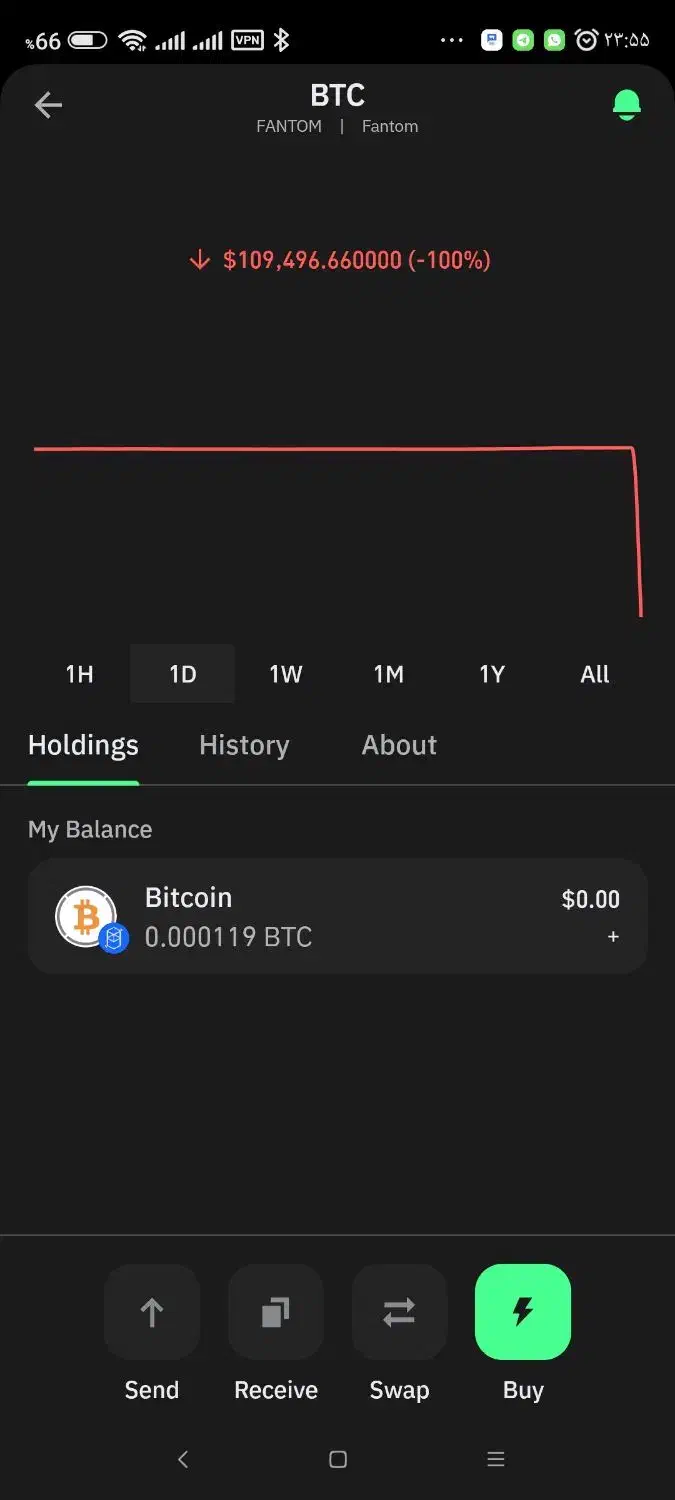Open the Bitcoin balance row
This screenshot has height=1500, width=675.
click(338, 916)
